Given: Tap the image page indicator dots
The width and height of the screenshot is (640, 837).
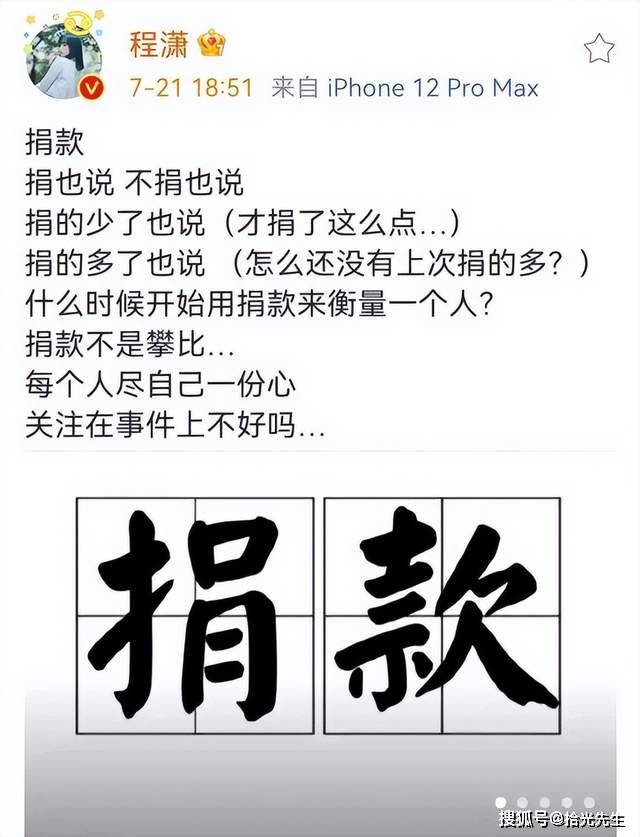Looking at the screenshot, I should tap(546, 802).
